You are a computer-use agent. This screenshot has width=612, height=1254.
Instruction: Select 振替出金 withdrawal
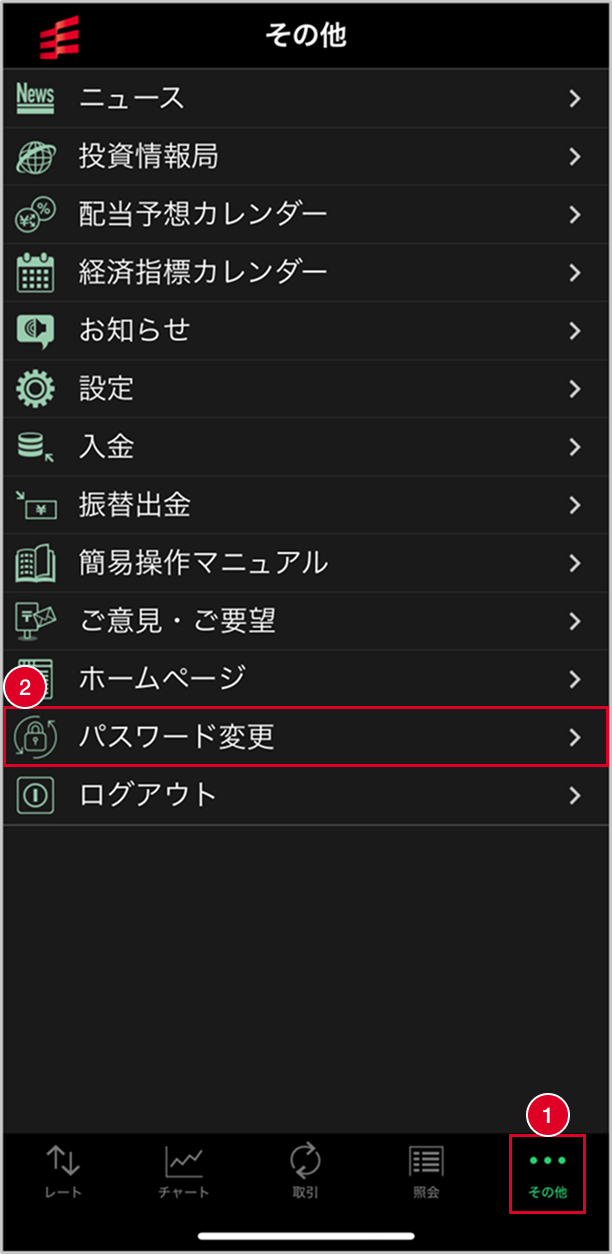point(306,504)
